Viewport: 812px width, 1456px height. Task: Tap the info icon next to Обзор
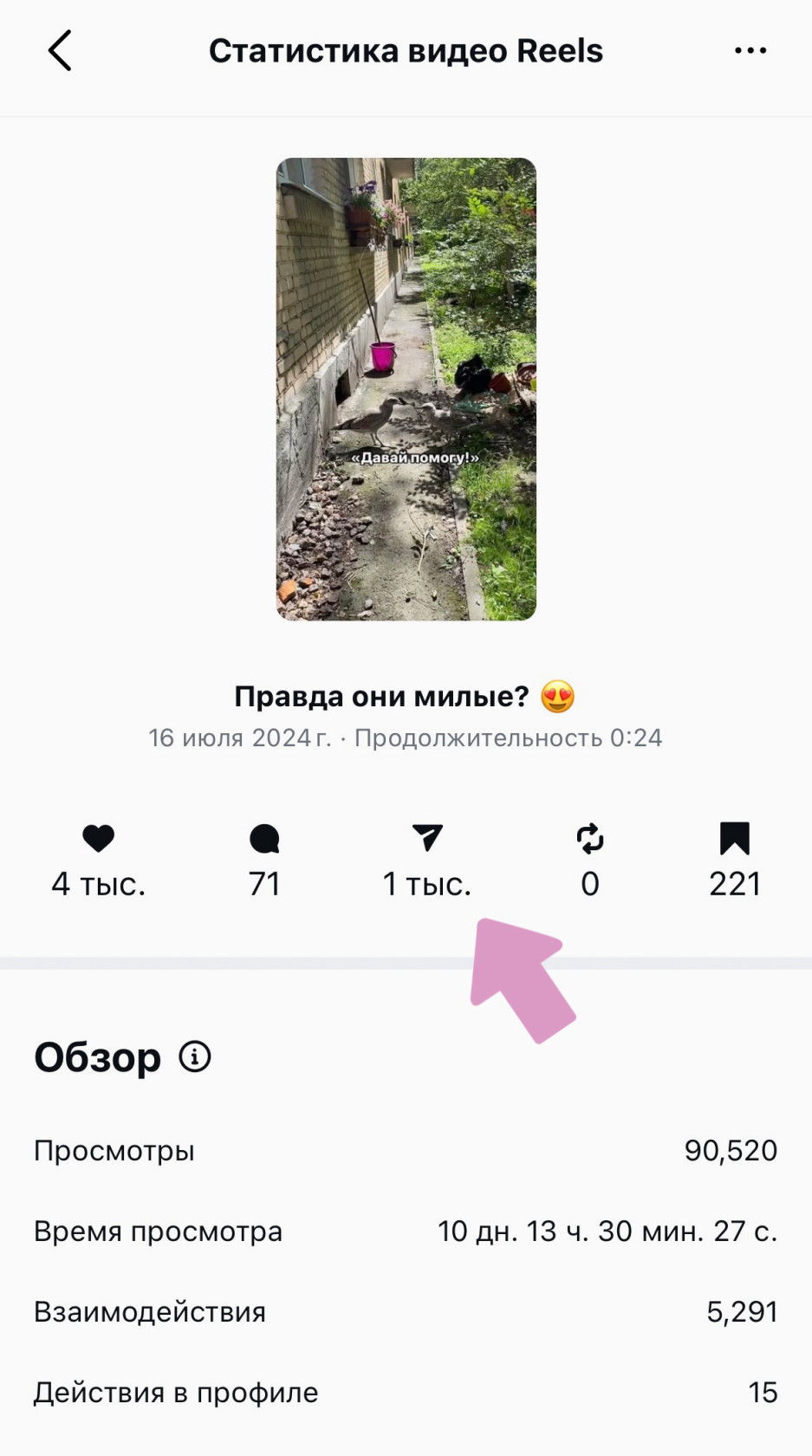click(194, 1056)
